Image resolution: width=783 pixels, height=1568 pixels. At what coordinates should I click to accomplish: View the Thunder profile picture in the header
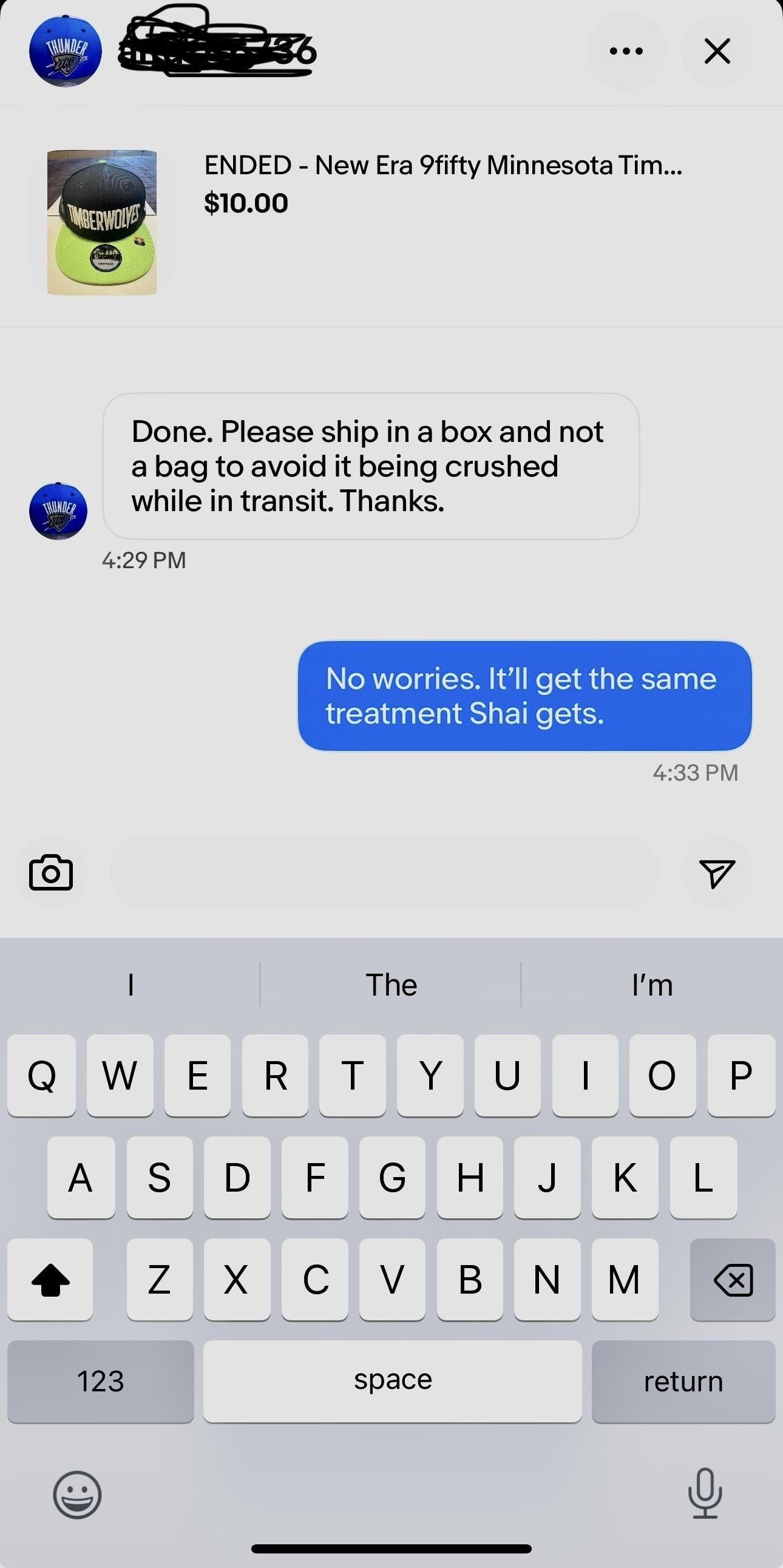(65, 51)
